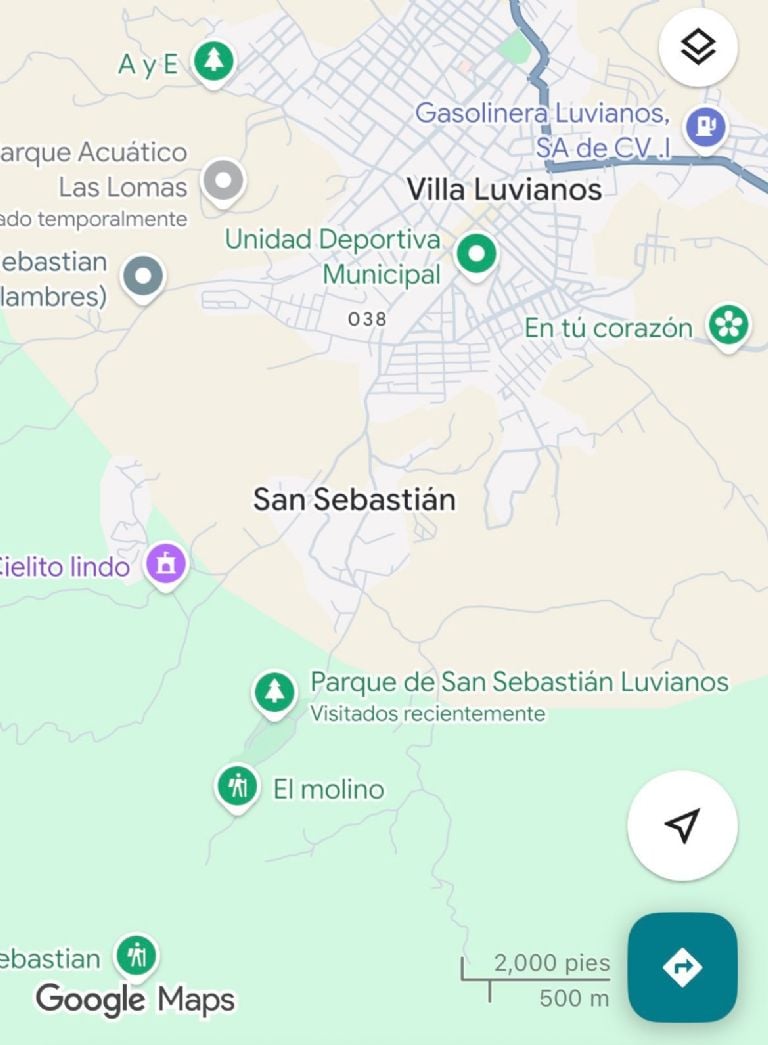Image resolution: width=768 pixels, height=1045 pixels.
Task: Open the Parque Acuático Las Lomas marker
Action: 224,181
